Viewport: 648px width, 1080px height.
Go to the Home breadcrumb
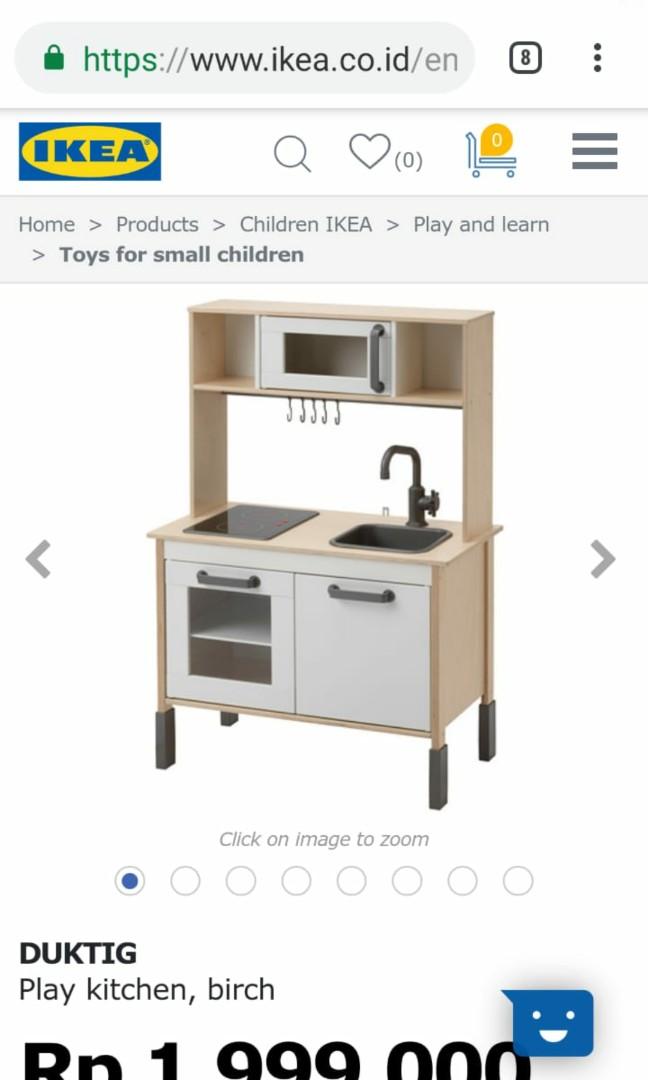46,224
